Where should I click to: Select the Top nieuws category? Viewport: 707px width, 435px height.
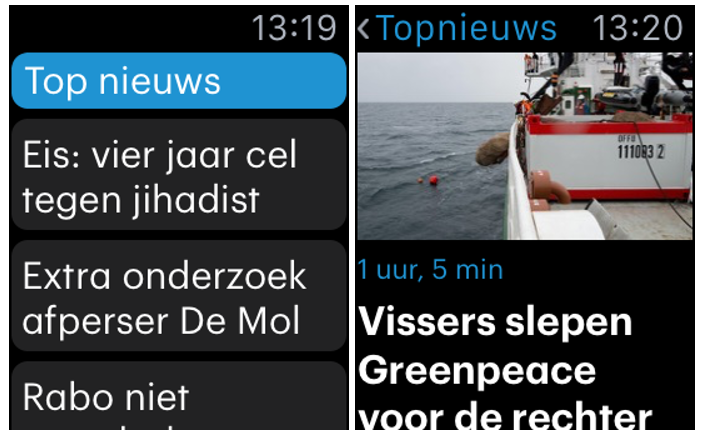tap(178, 81)
